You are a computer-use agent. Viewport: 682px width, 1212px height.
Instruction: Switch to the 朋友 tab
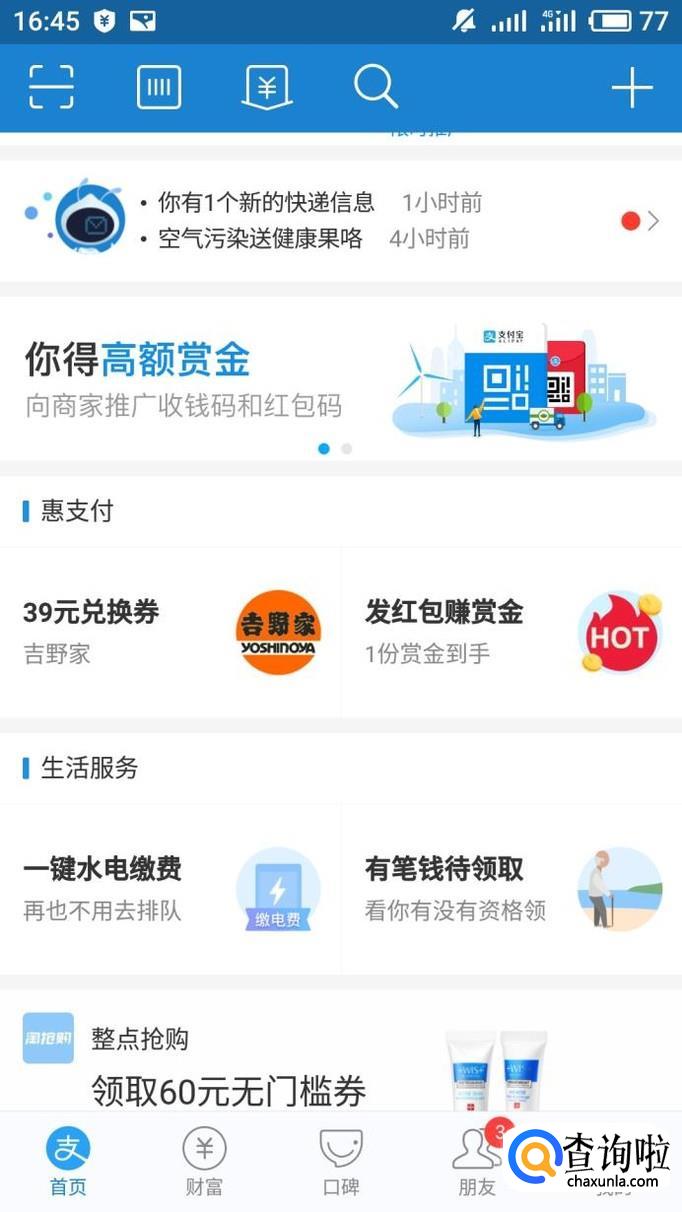[476, 1162]
